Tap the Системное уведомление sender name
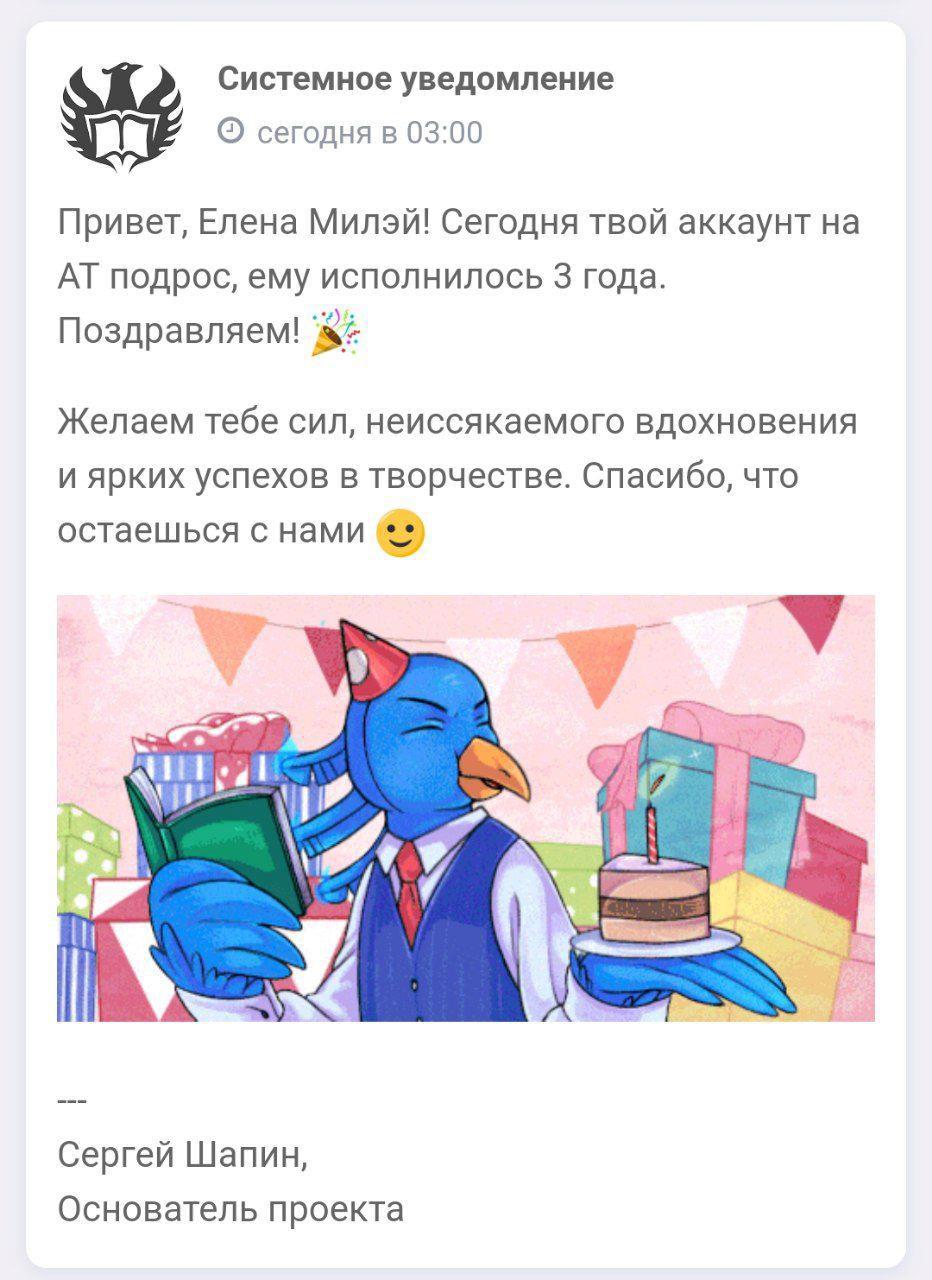This screenshot has height=1280, width=932. pos(415,78)
